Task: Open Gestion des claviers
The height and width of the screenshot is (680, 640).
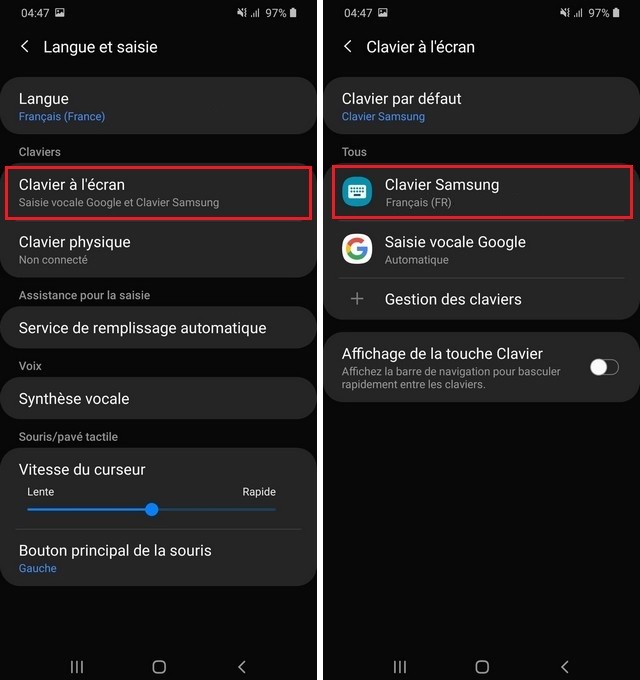Action: click(482, 299)
